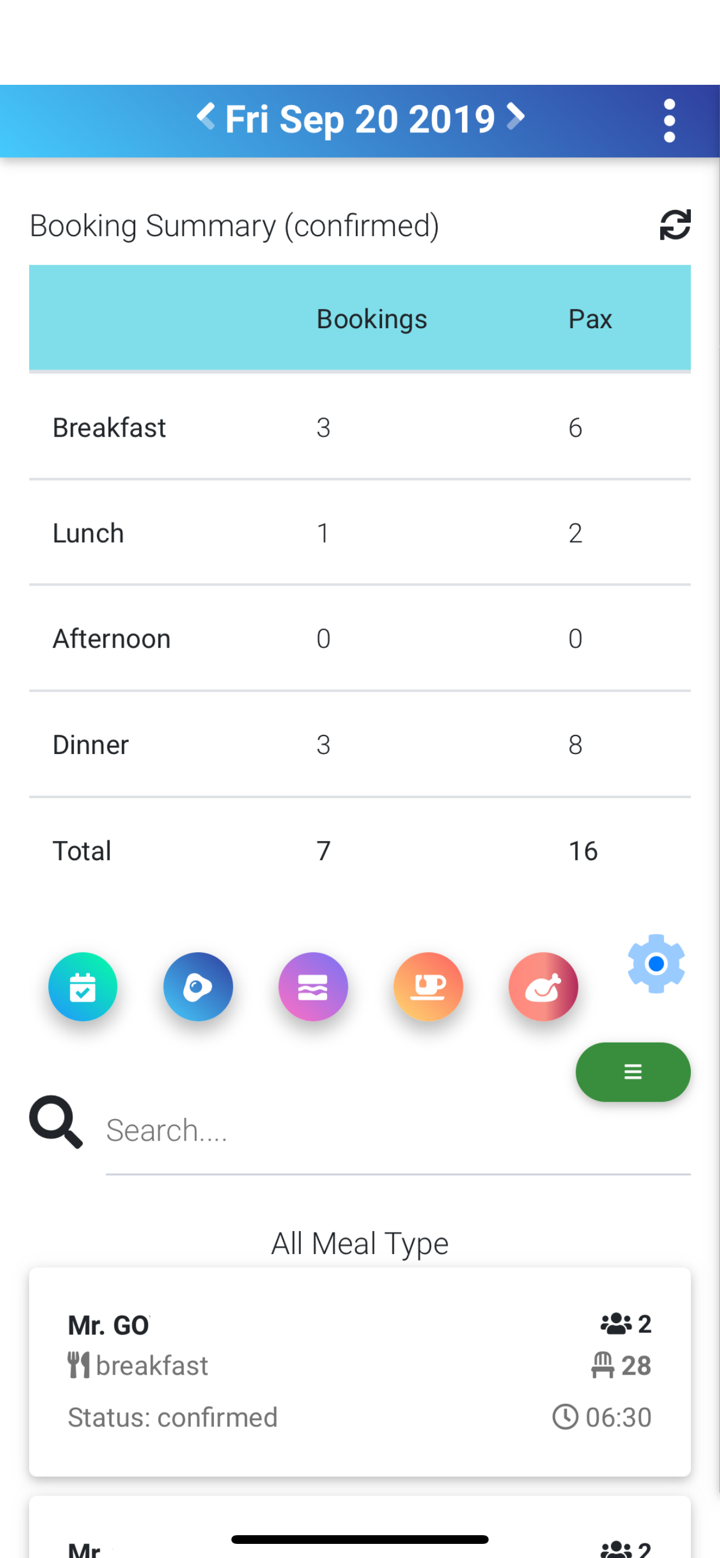This screenshot has width=720, height=1558.
Task: Click the pax people icon for Mr. GO
Action: click(617, 1323)
